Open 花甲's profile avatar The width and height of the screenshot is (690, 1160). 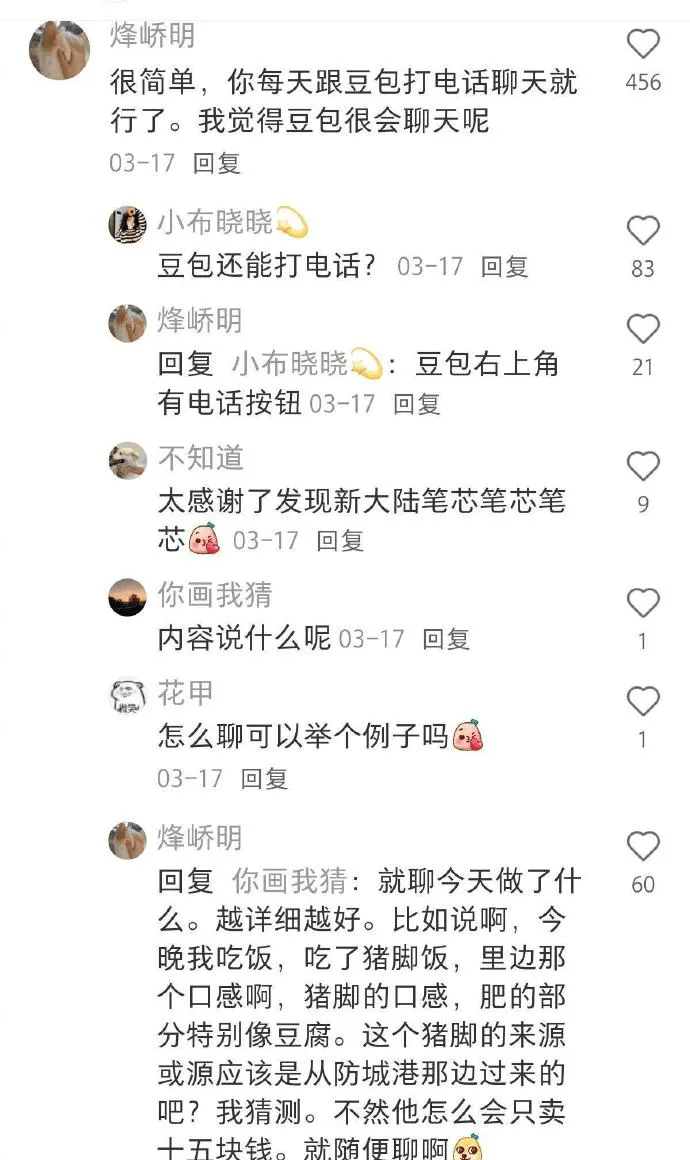[128, 695]
